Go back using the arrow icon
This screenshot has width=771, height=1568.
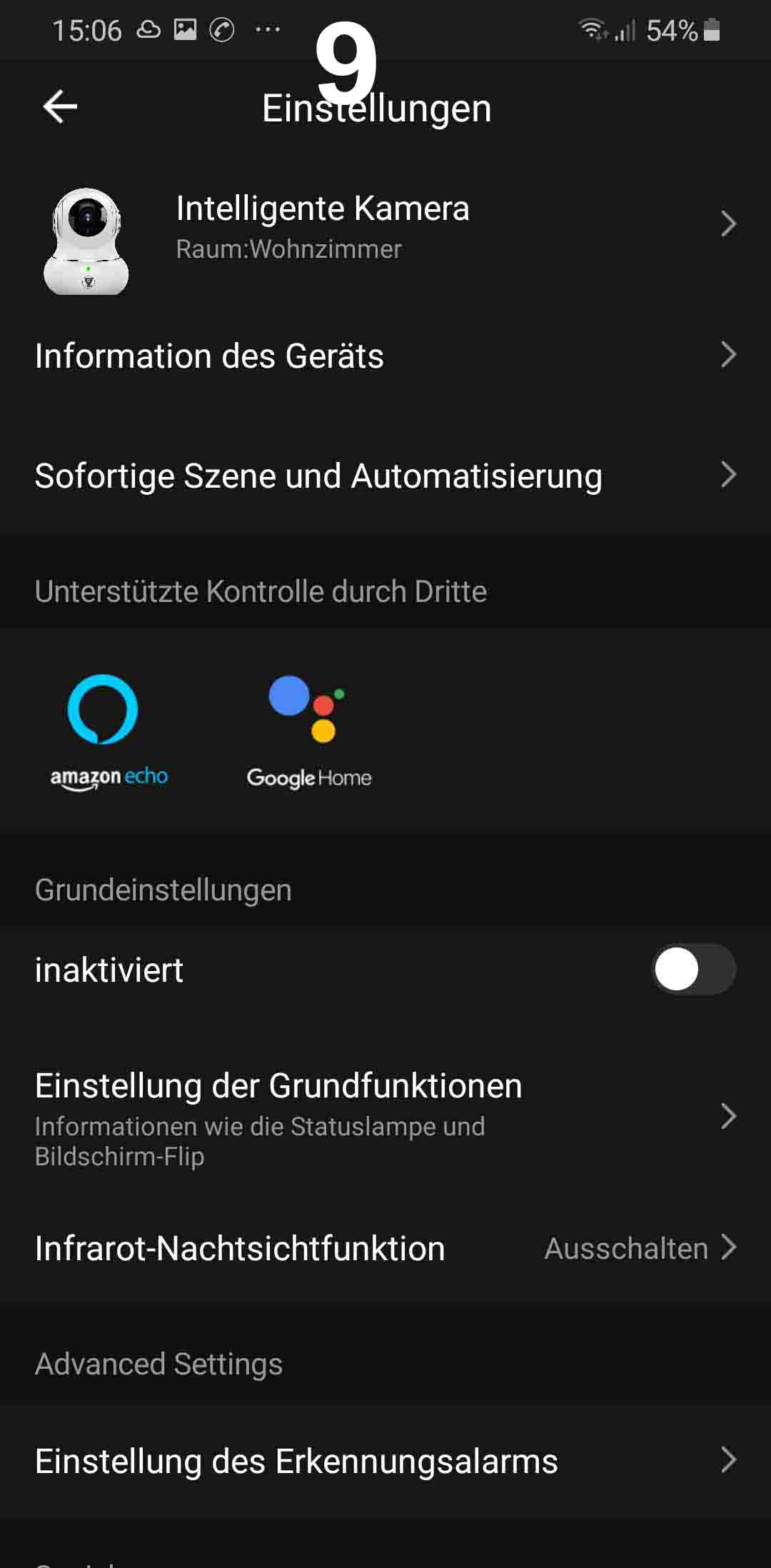click(x=60, y=107)
